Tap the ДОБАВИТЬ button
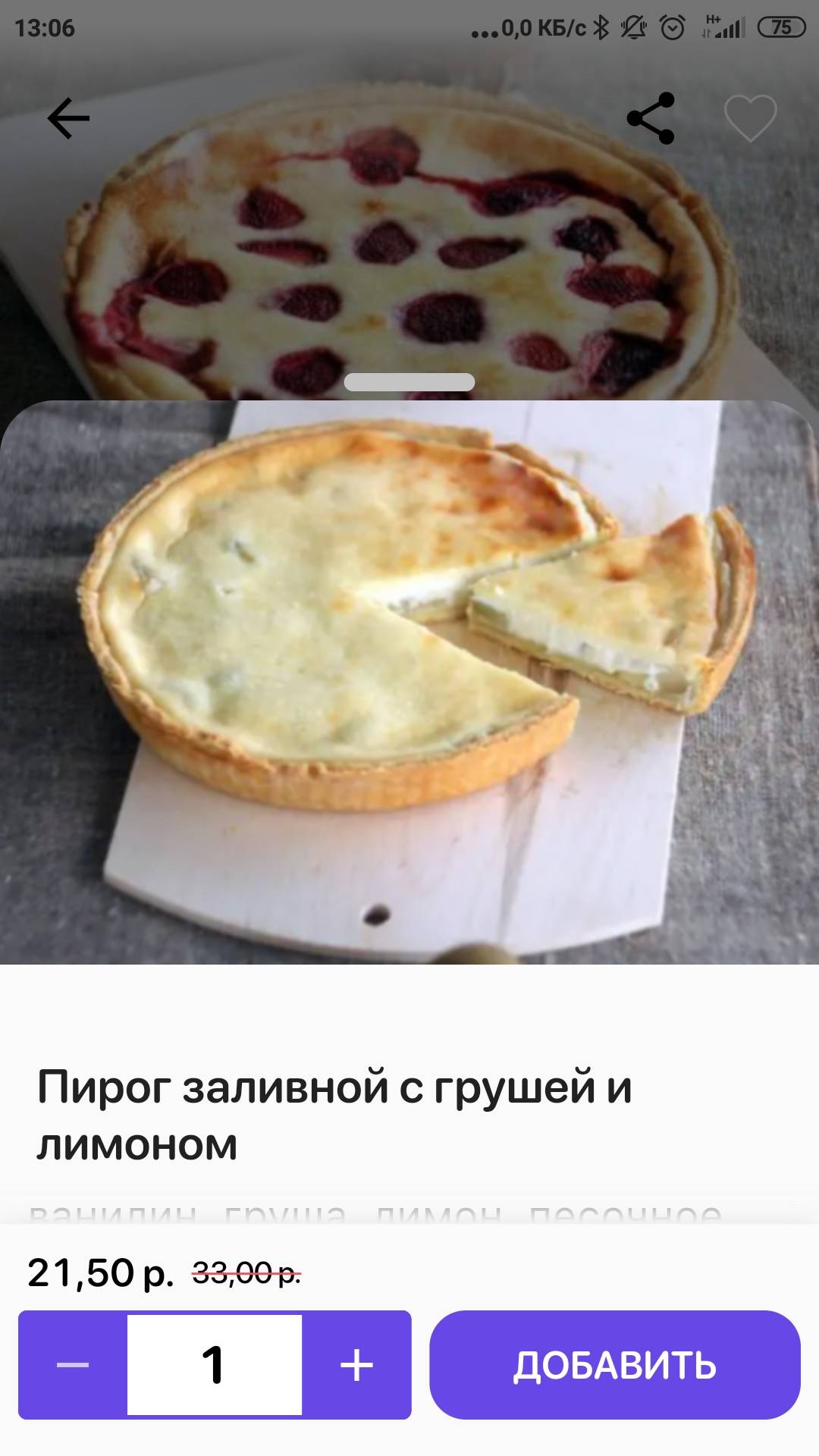The image size is (819, 1456). click(x=614, y=1365)
